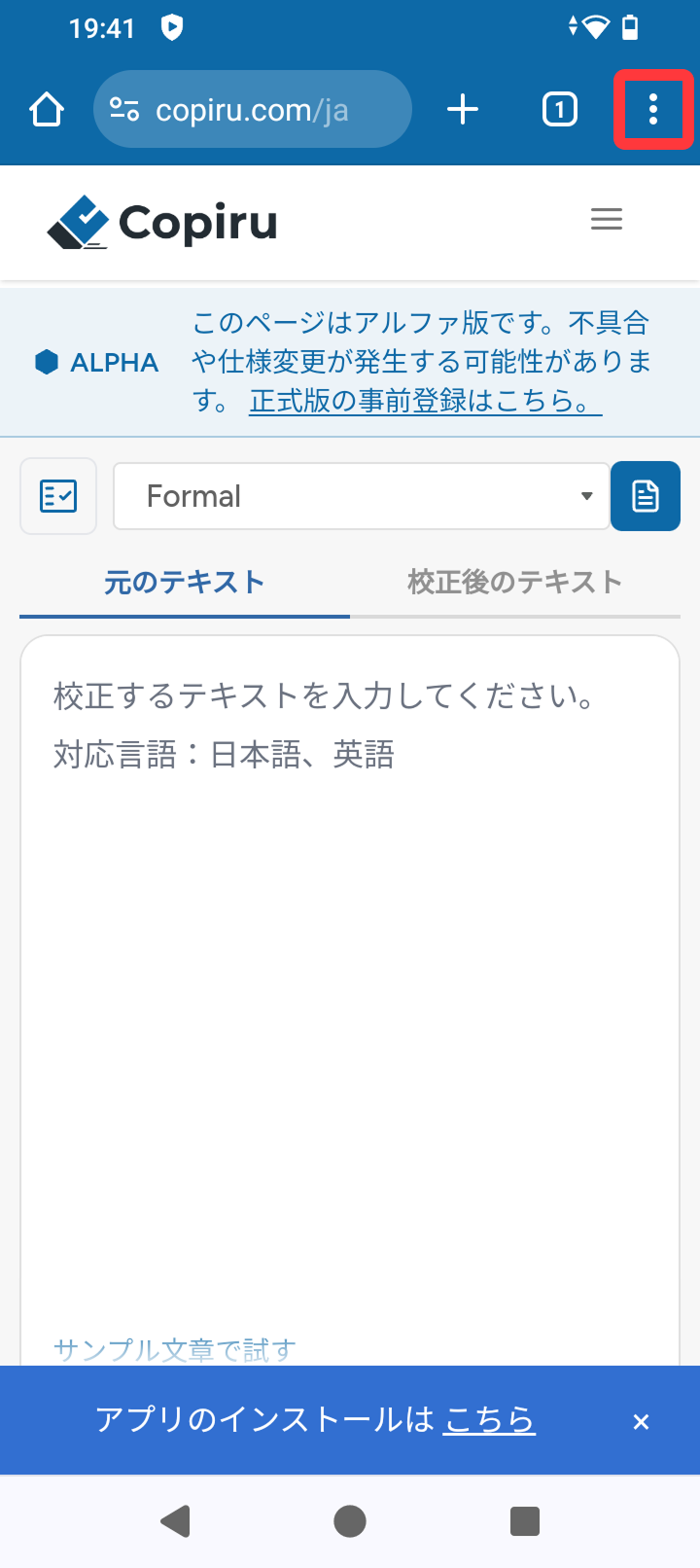Open a new browser tab
Image resolution: width=700 pixels, height=1568 pixels.
click(x=463, y=110)
